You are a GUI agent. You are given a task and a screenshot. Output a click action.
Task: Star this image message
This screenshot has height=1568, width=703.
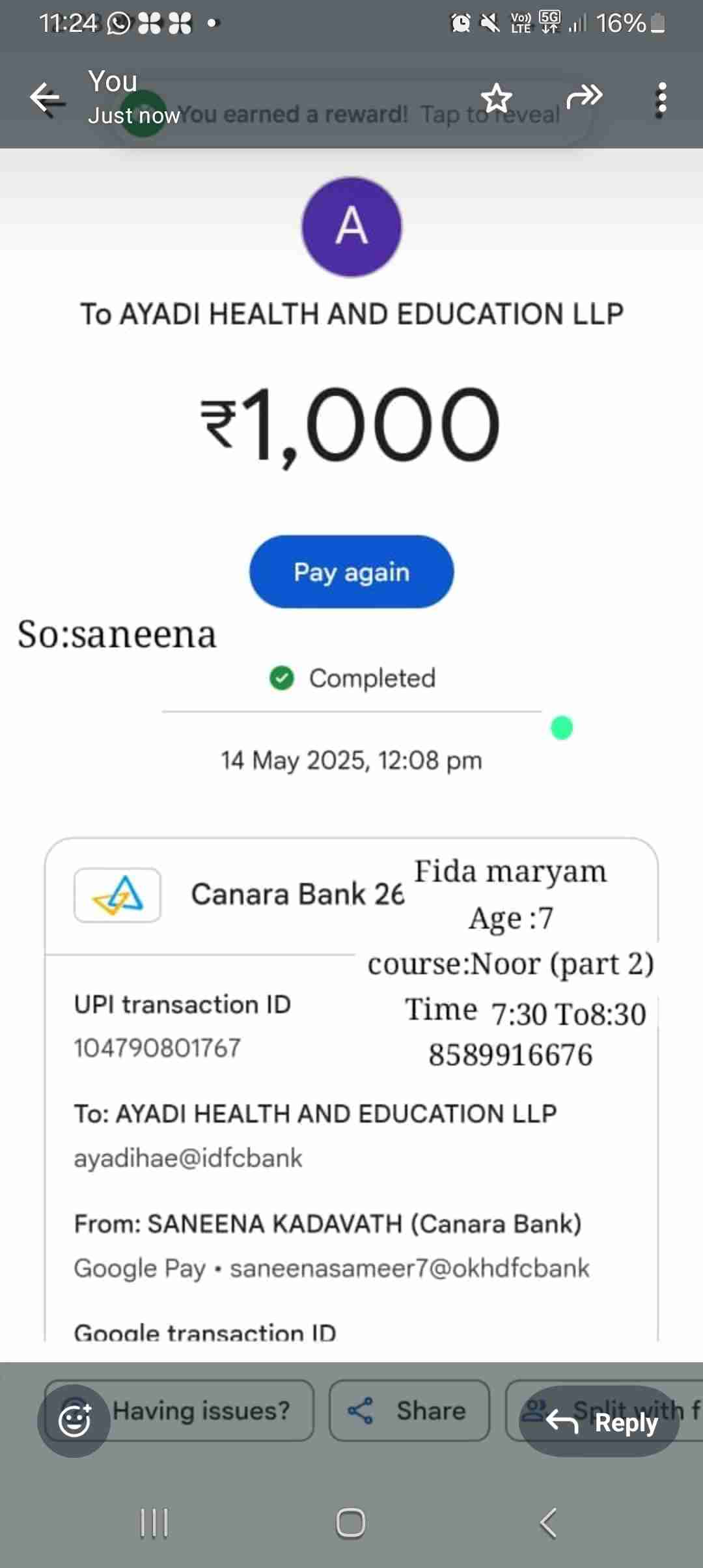point(497,98)
